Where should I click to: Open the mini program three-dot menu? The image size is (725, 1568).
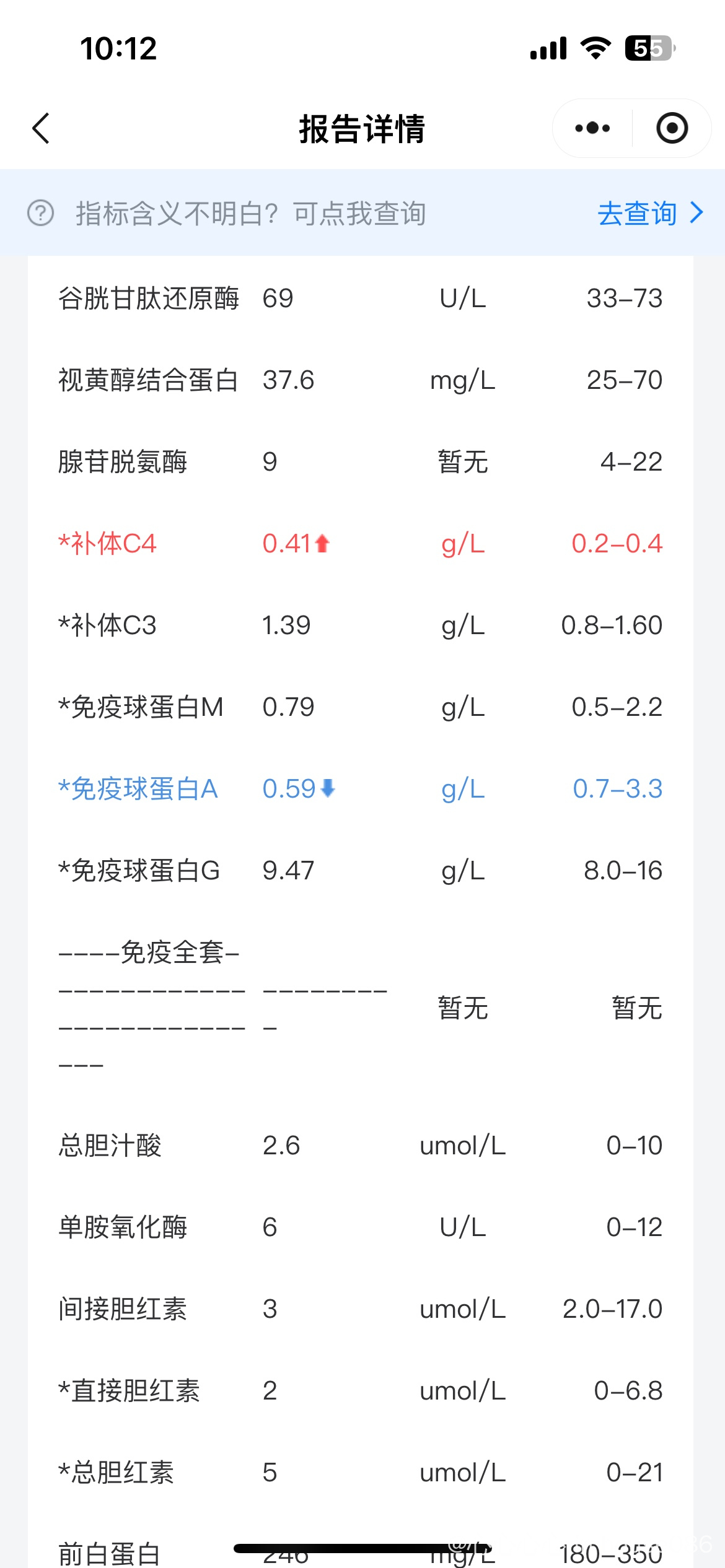pyautogui.click(x=592, y=128)
